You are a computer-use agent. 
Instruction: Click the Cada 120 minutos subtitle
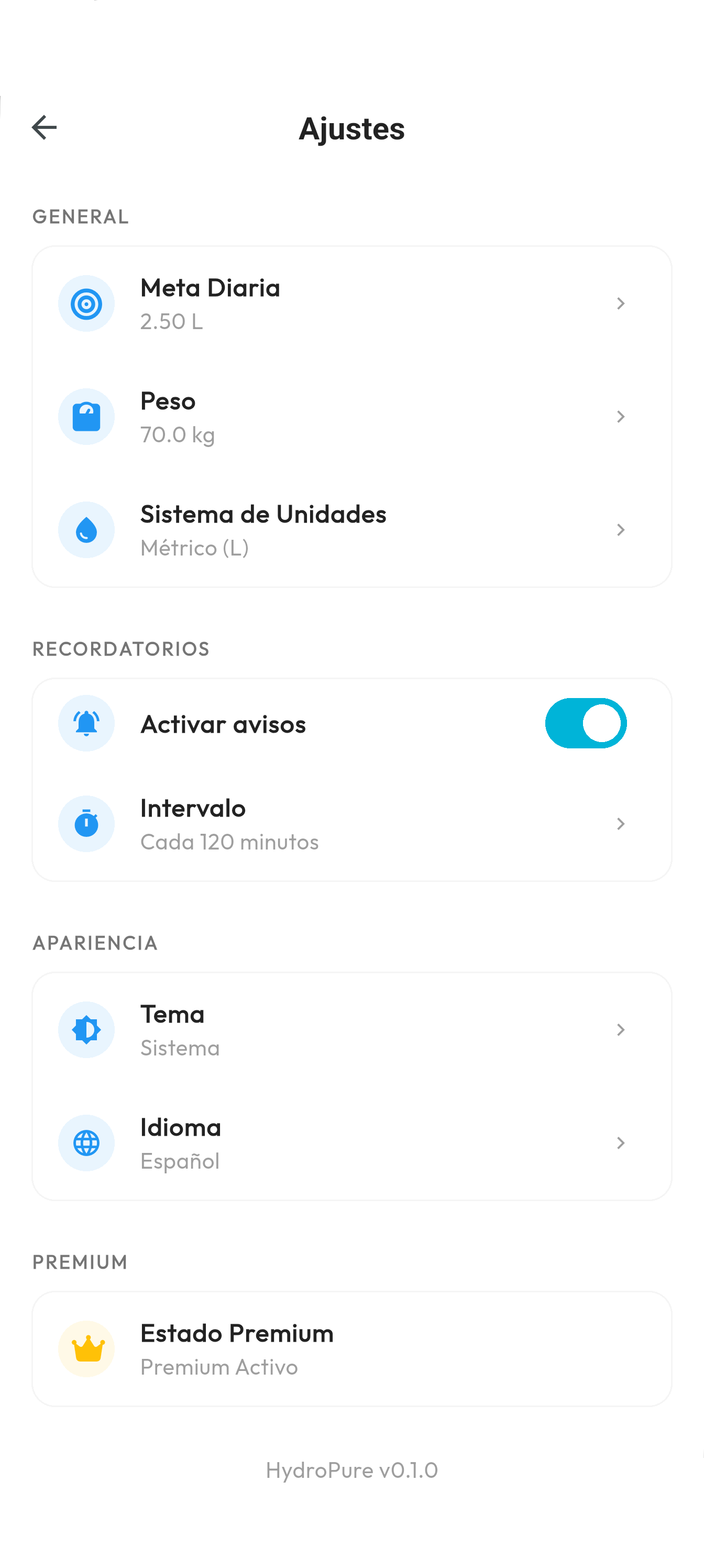click(x=229, y=842)
